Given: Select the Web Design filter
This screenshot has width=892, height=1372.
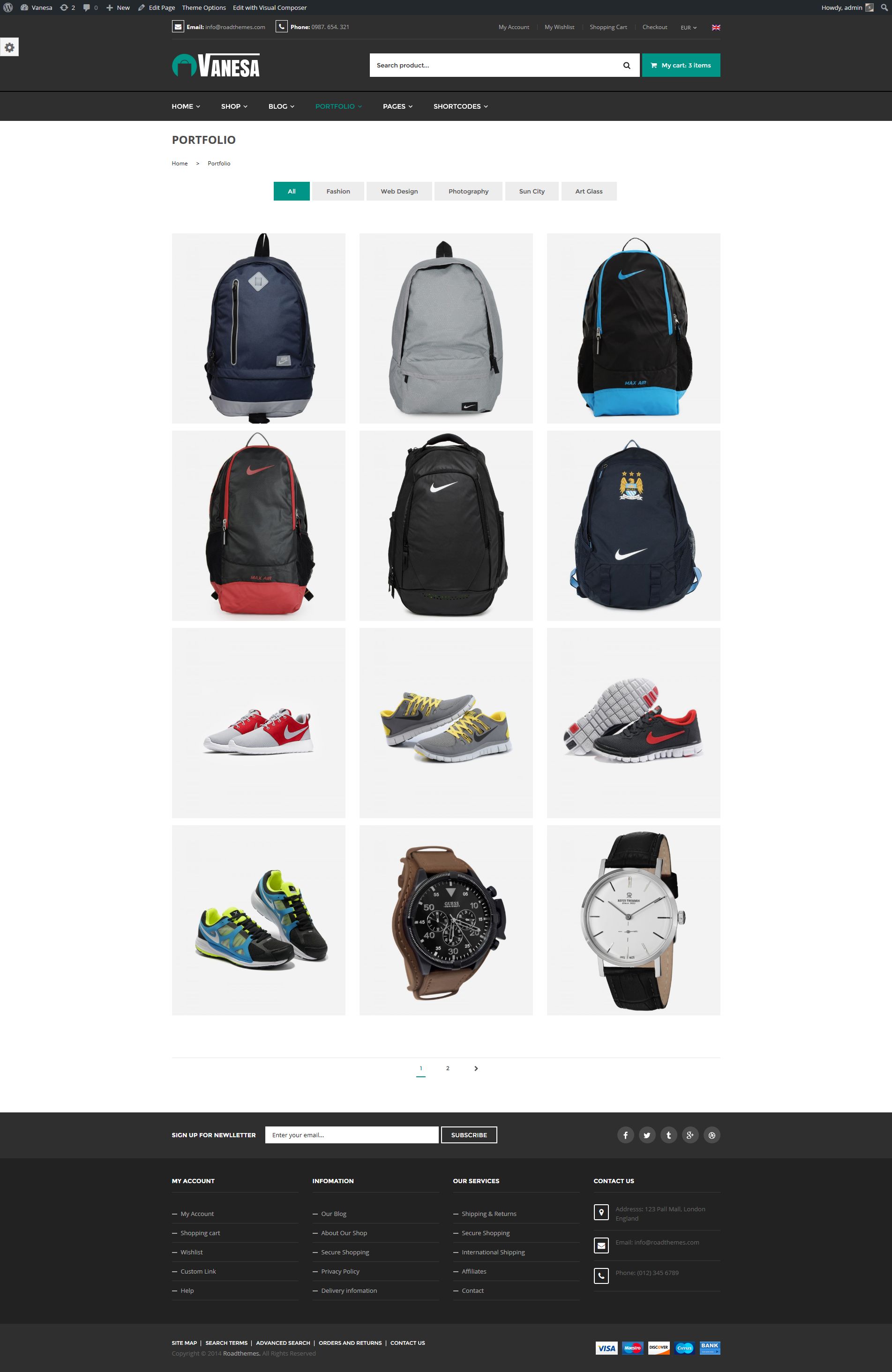Looking at the screenshot, I should pyautogui.click(x=399, y=191).
